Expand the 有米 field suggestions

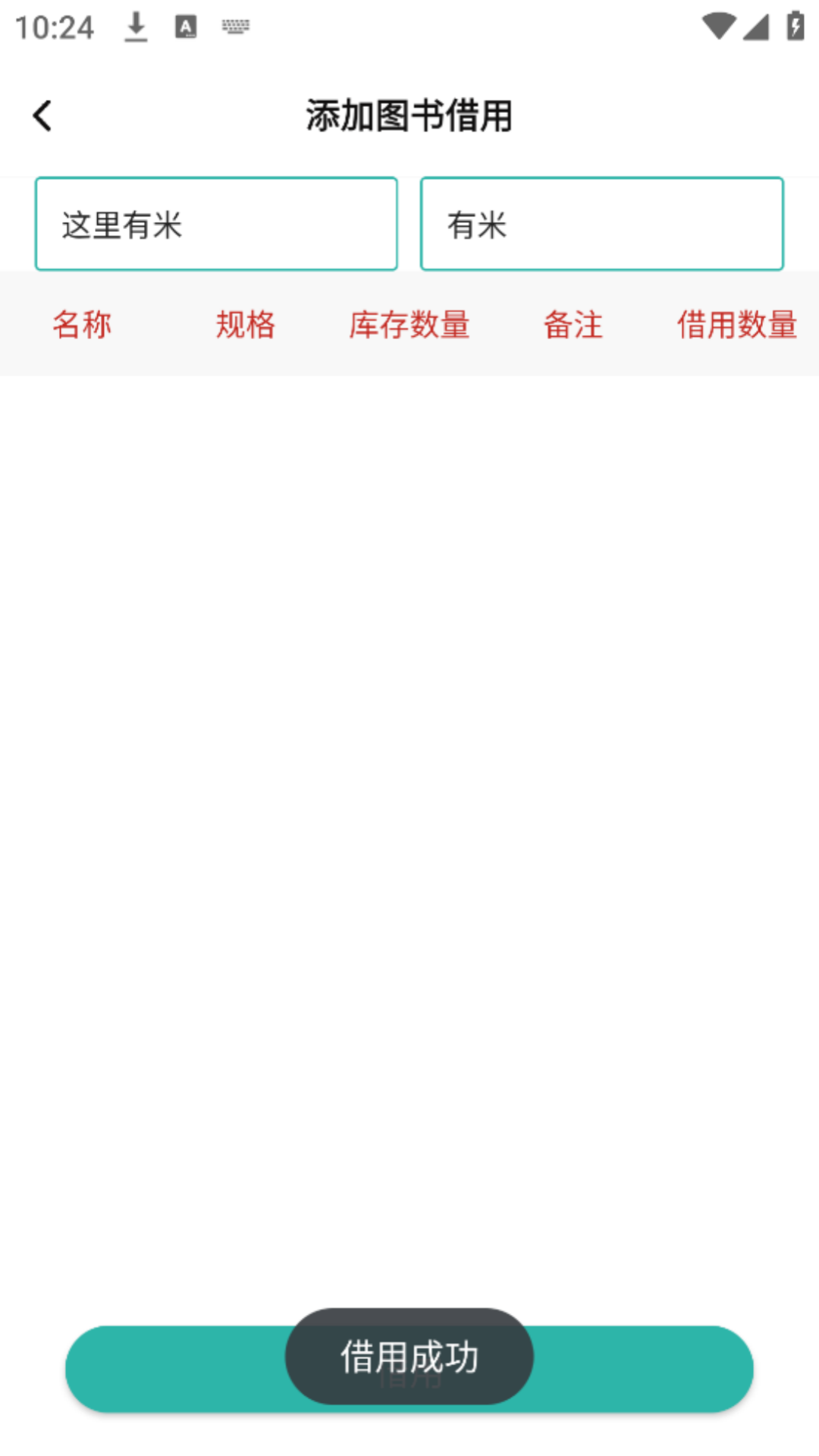602,224
